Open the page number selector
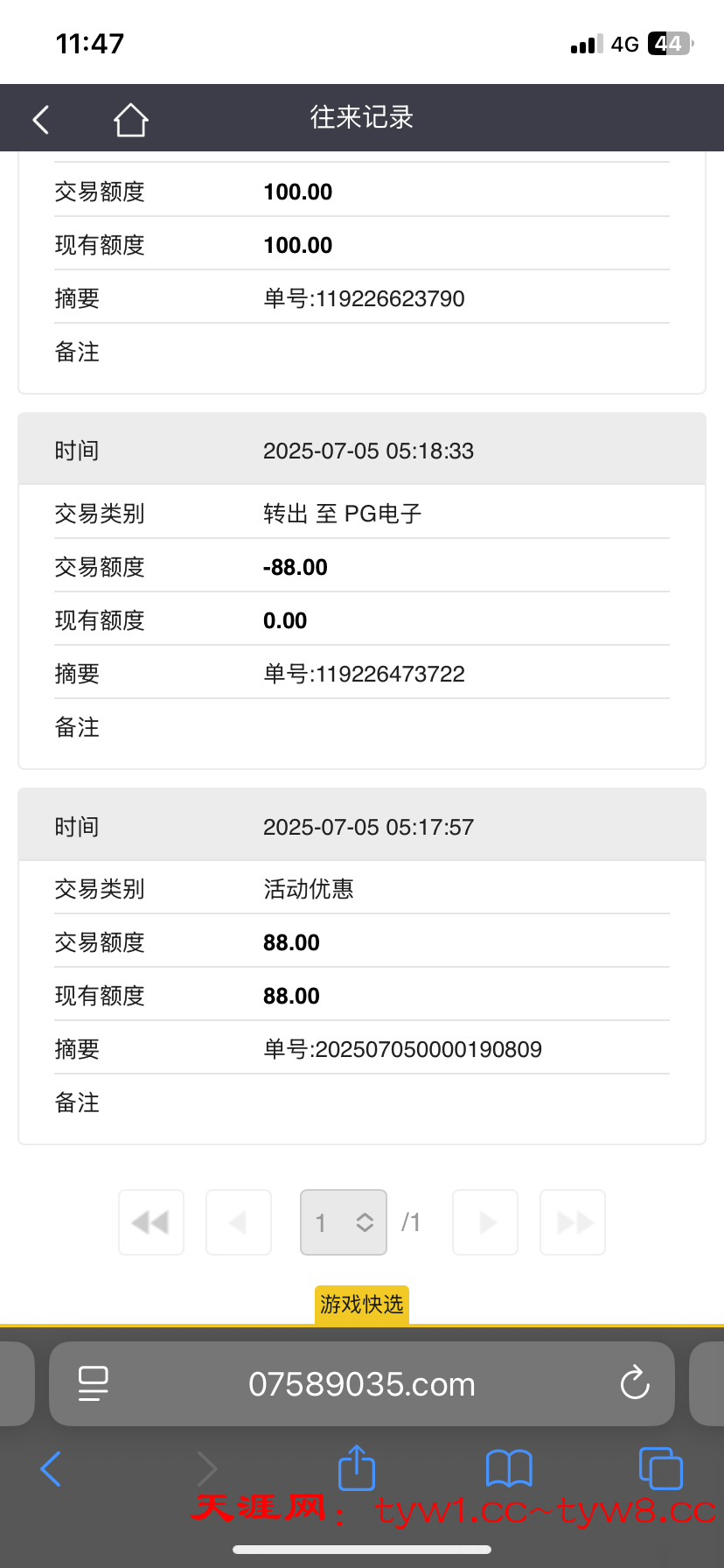This screenshot has width=724, height=1568. pos(343,1222)
